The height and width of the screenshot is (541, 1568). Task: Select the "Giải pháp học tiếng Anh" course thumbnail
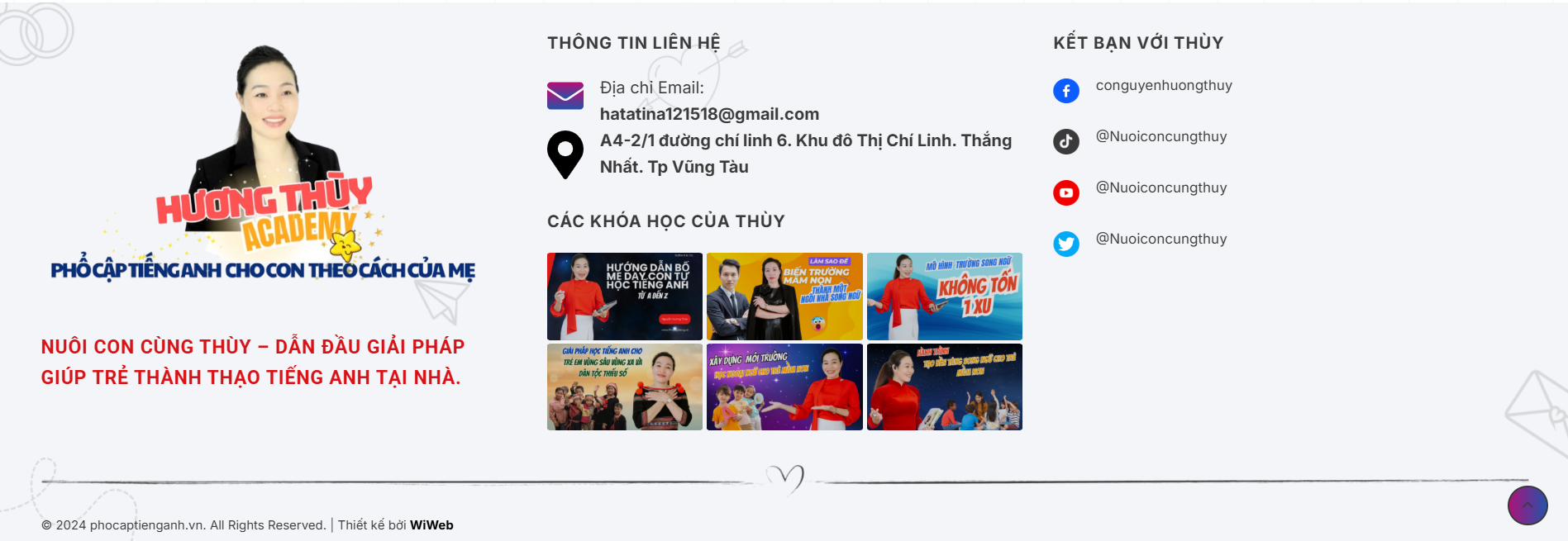coord(624,387)
